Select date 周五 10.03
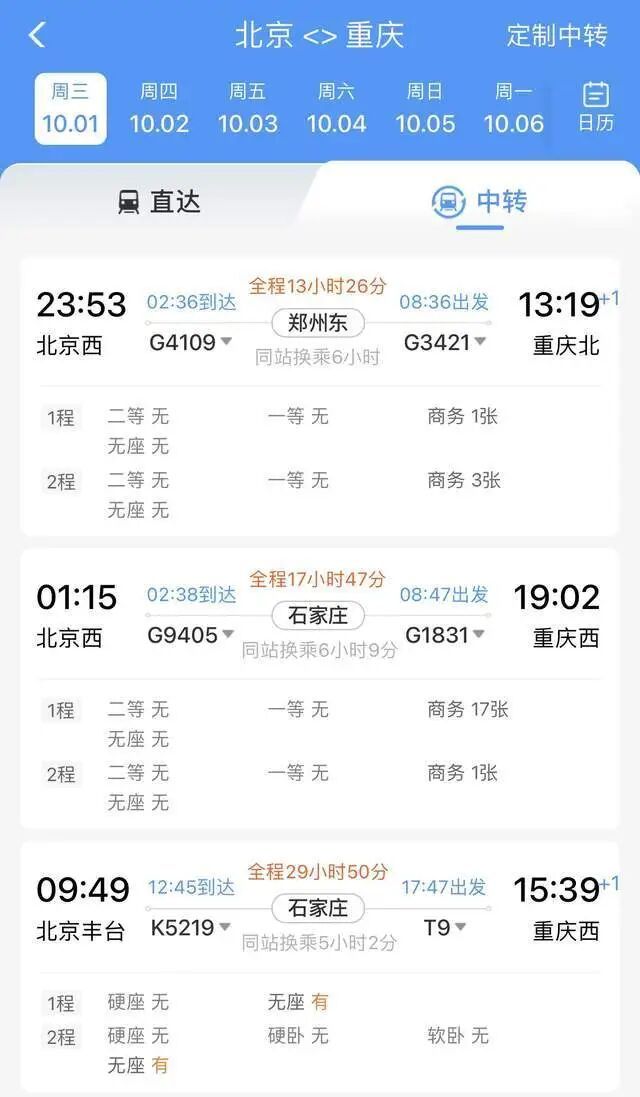 click(248, 108)
